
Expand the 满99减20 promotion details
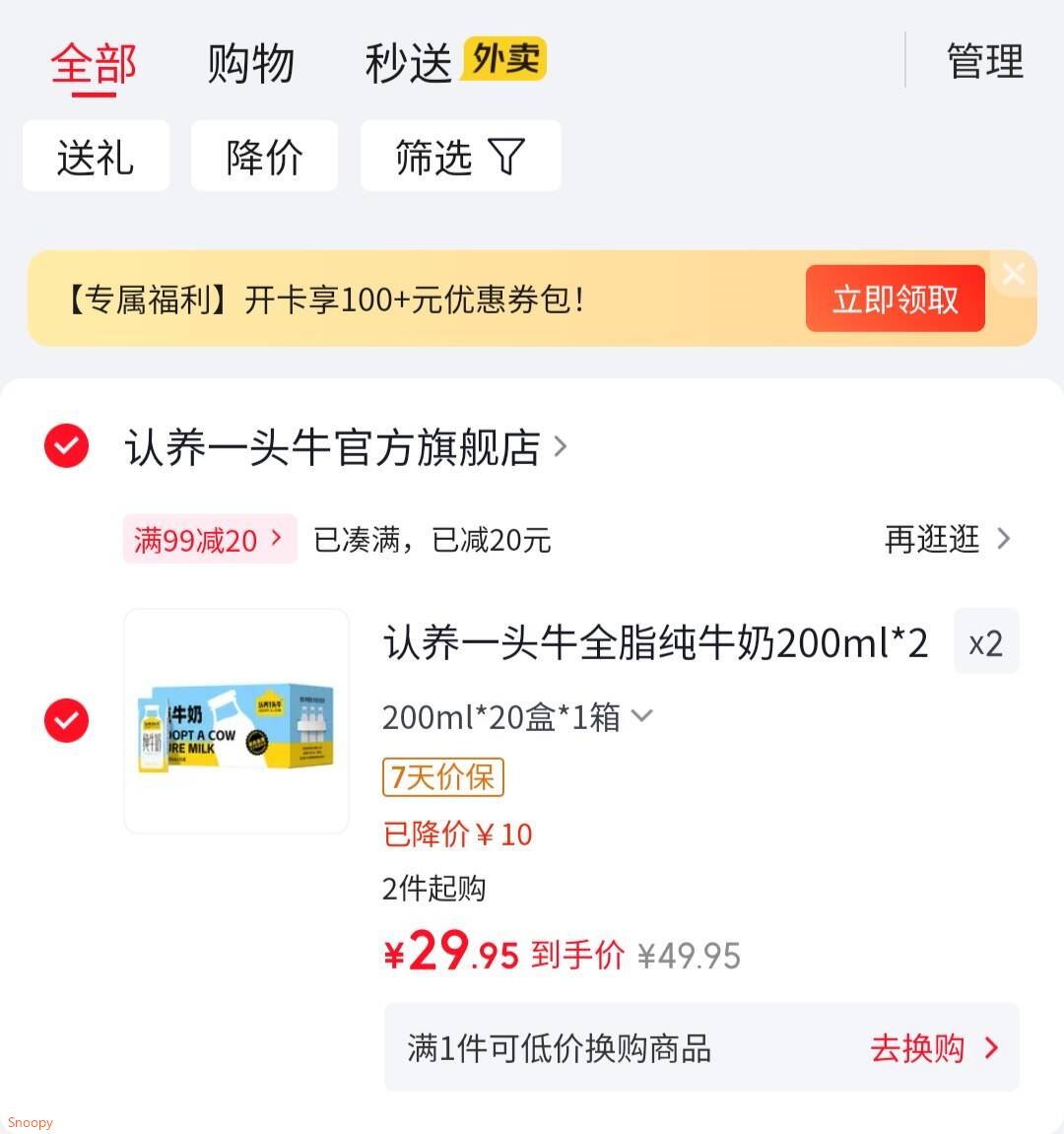coord(209,539)
